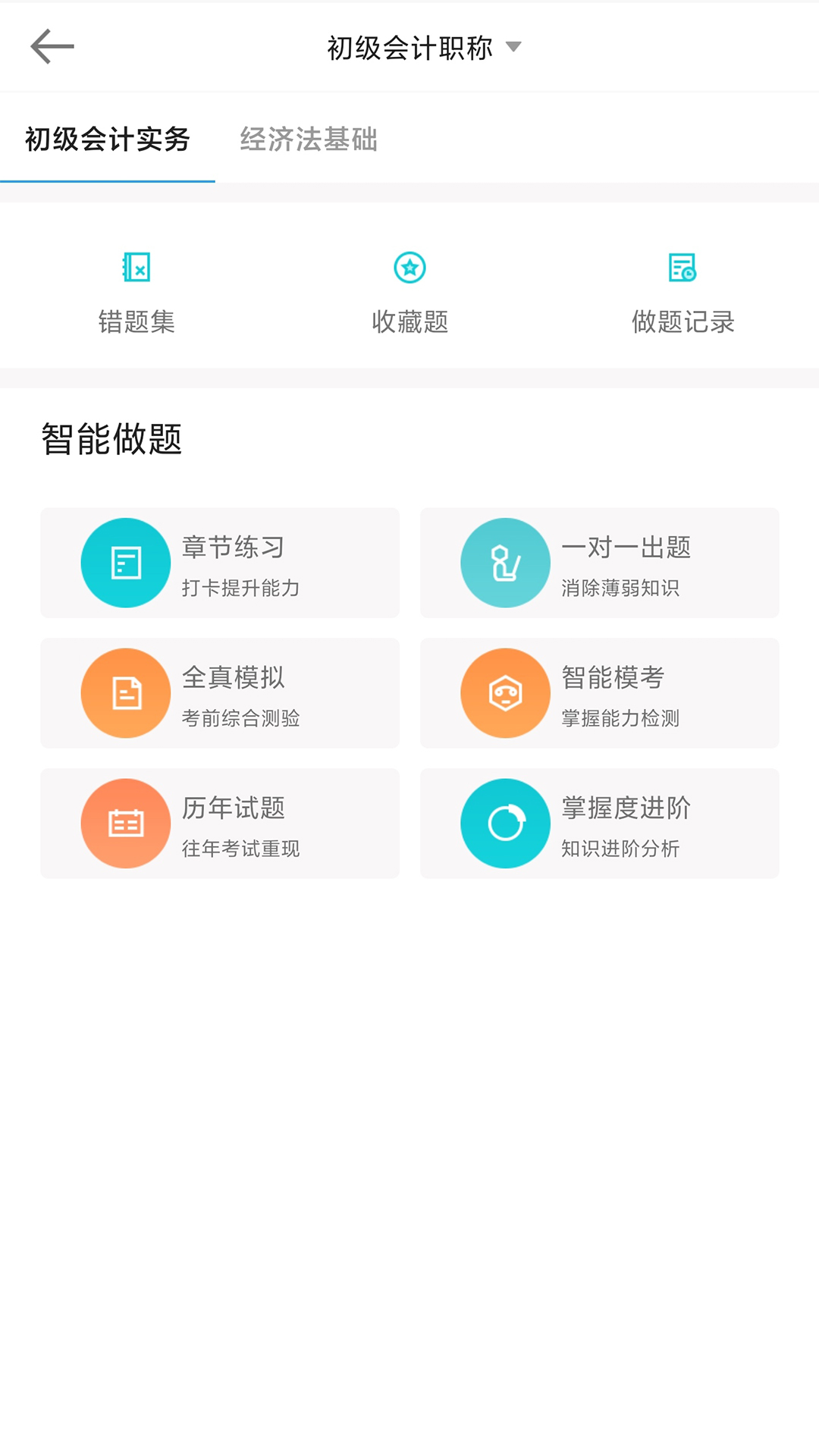Go back using the top-left arrow

[52, 47]
